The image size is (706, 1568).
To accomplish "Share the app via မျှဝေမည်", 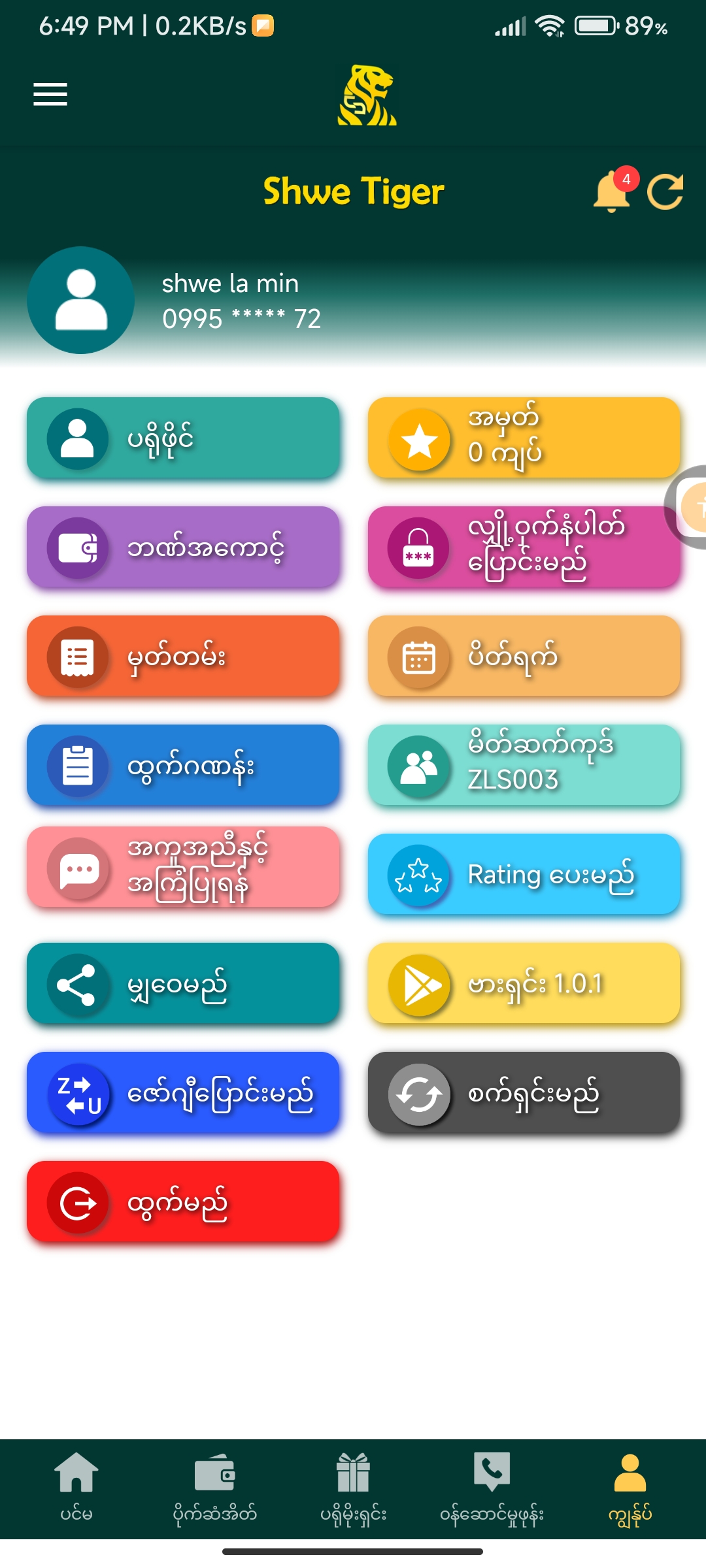I will 183,983.
